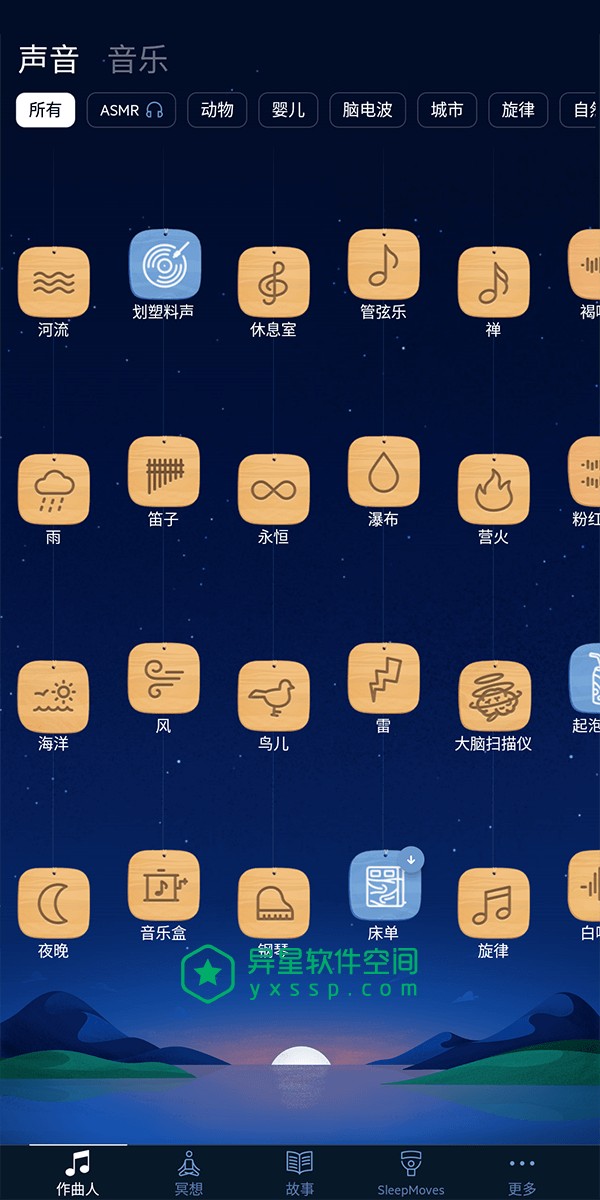Select the 大脑扫描仪 sound tile

coord(494,697)
